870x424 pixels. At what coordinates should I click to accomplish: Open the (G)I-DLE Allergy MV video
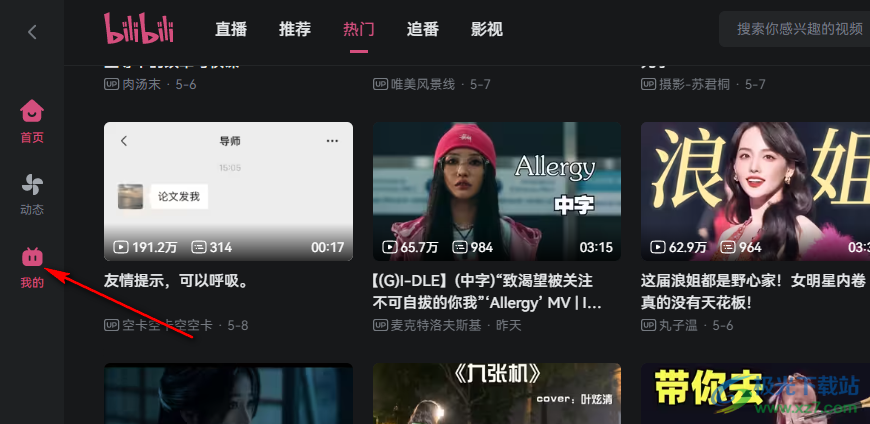pyautogui.click(x=496, y=191)
